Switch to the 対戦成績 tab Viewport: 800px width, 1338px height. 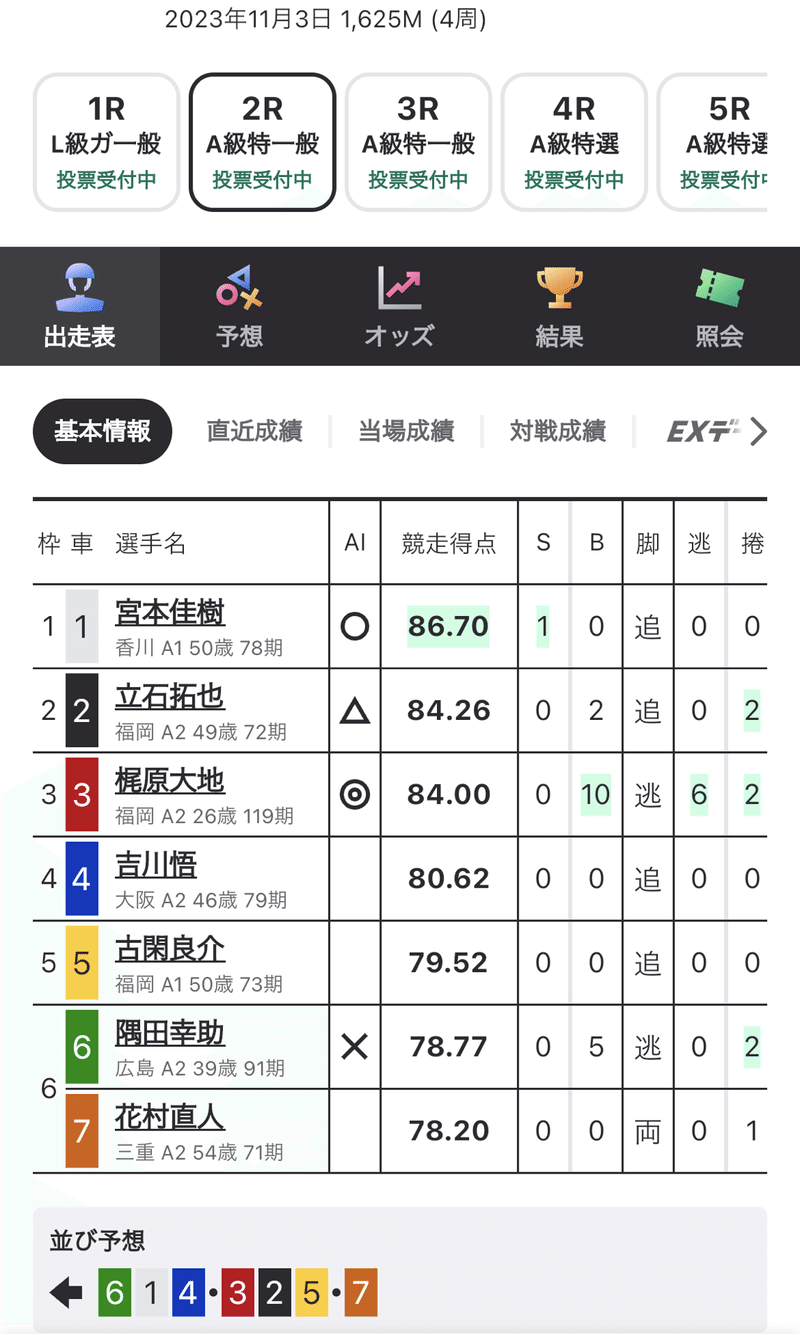(556, 431)
